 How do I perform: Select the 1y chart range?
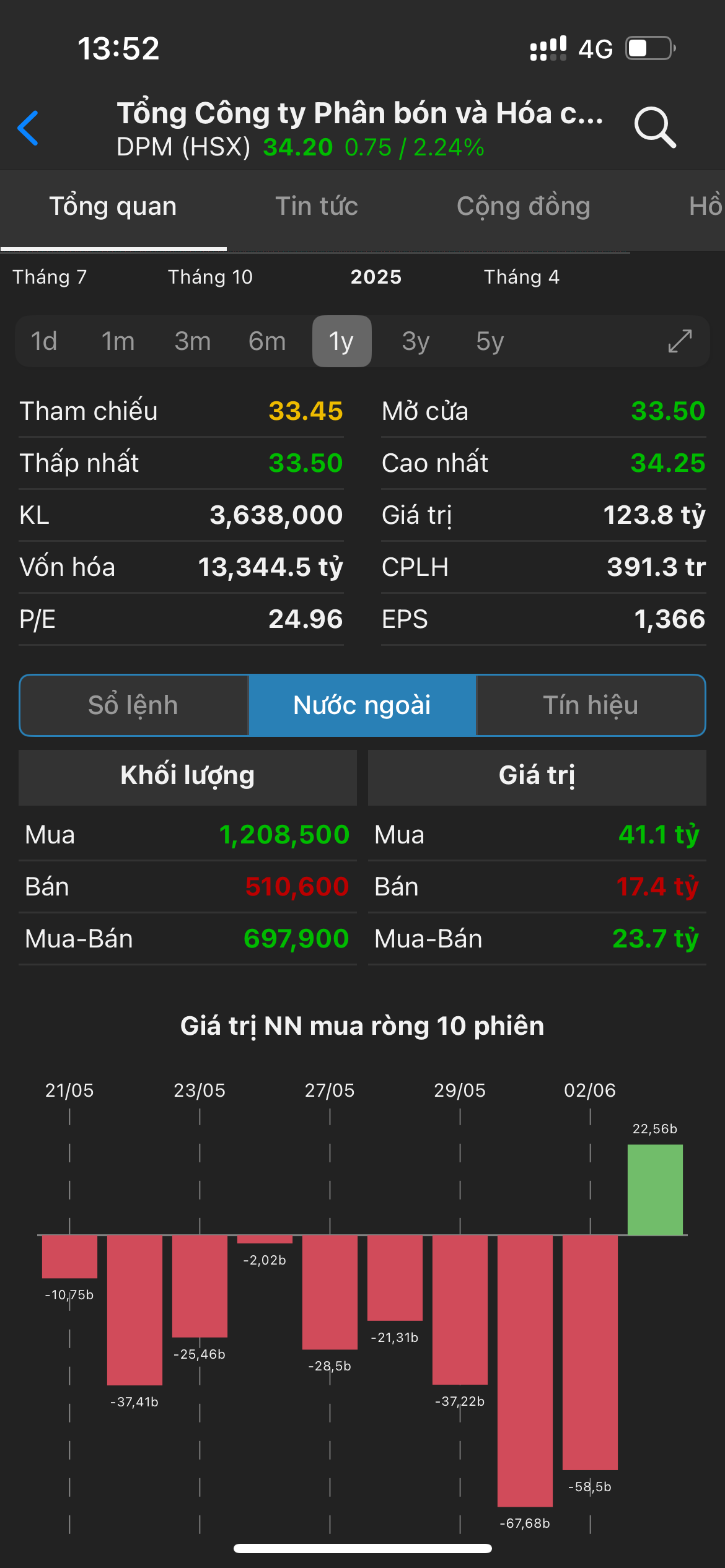coord(341,341)
